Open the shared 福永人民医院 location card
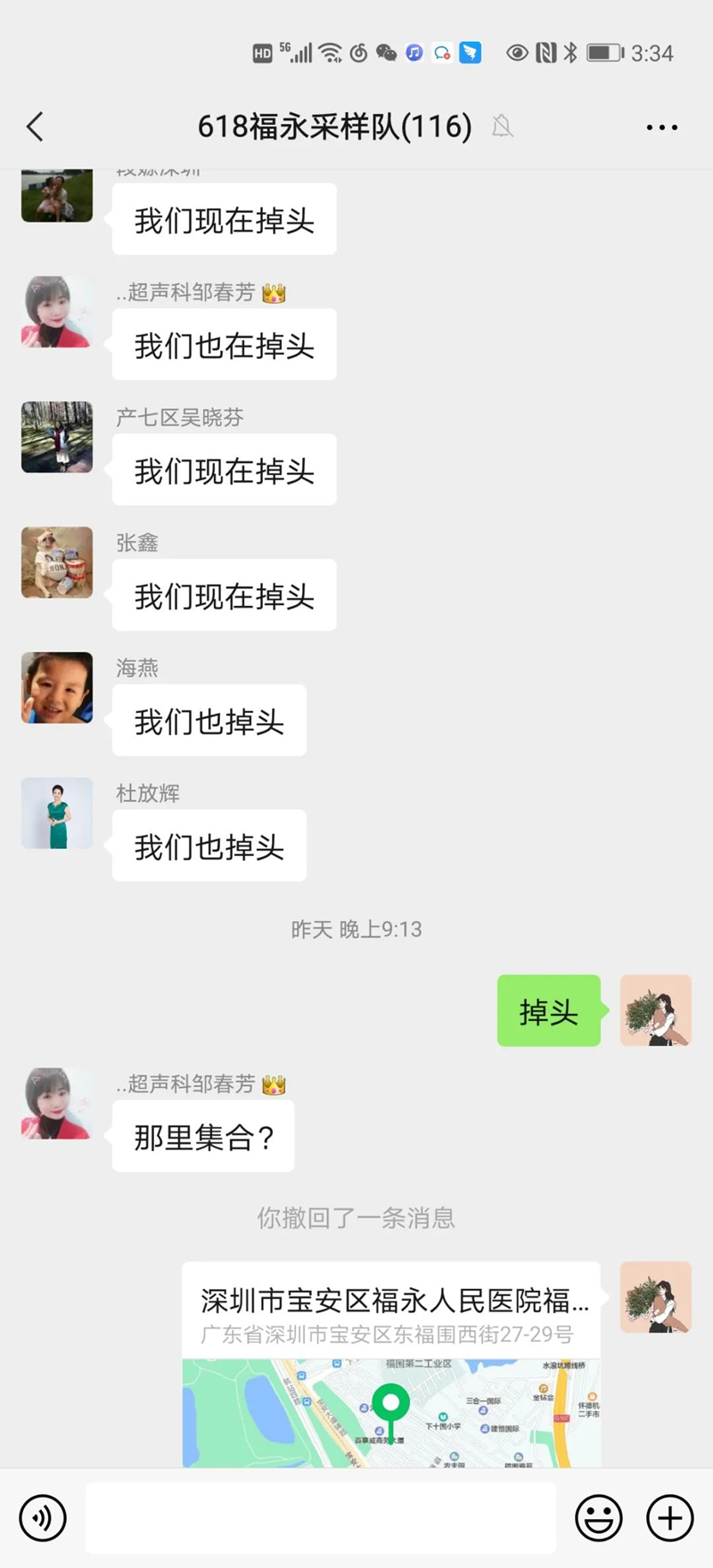Viewport: 713px width, 1568px height. click(390, 1363)
